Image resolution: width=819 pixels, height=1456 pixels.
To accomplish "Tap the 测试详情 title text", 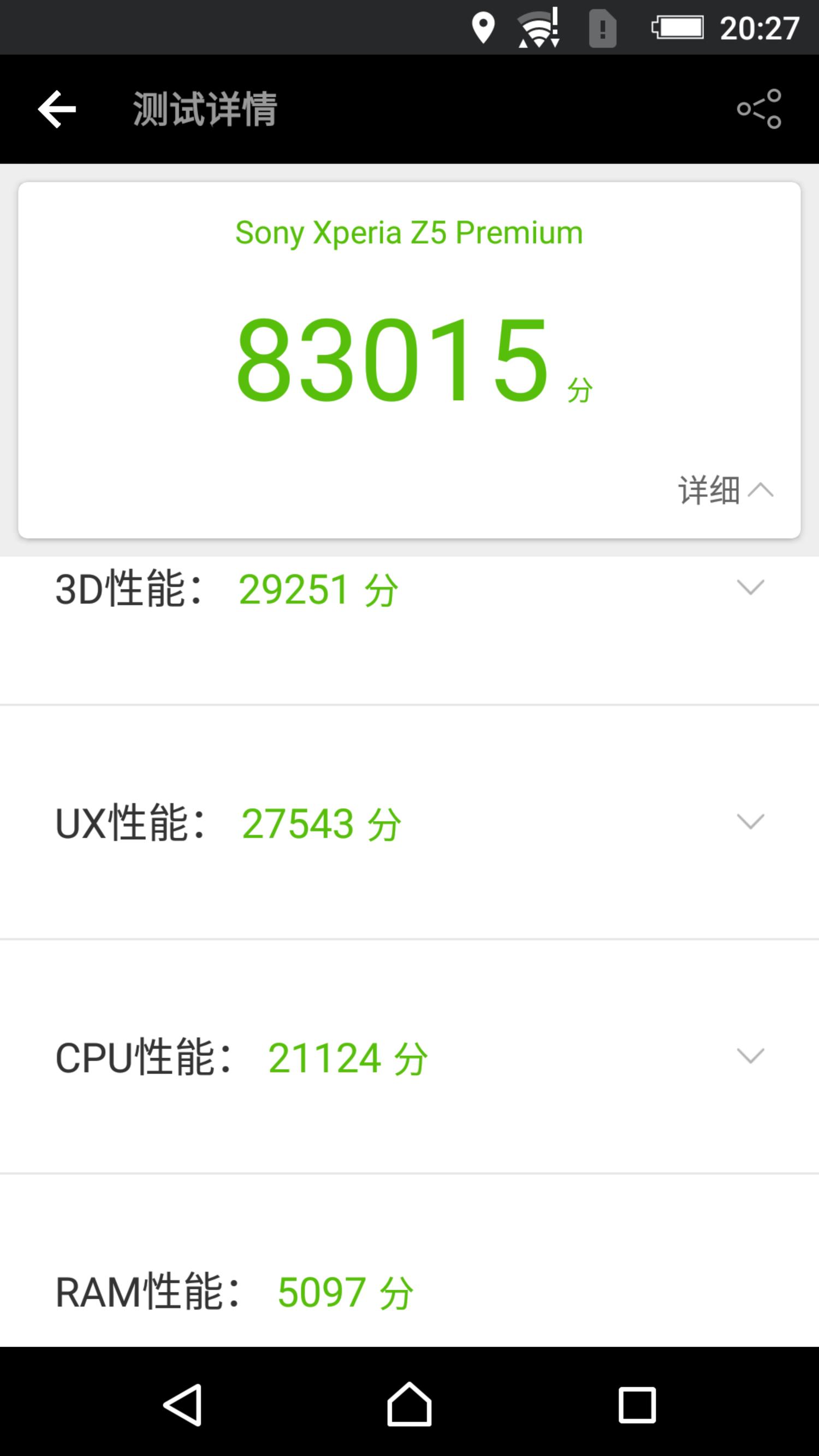I will 205,109.
